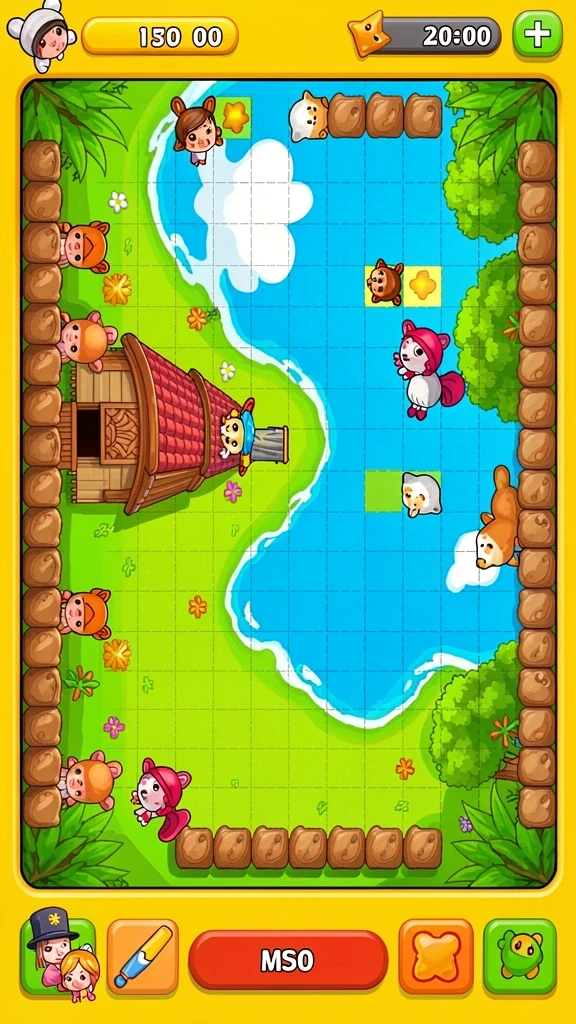
Task: Open the green creature button
Action: [520, 957]
